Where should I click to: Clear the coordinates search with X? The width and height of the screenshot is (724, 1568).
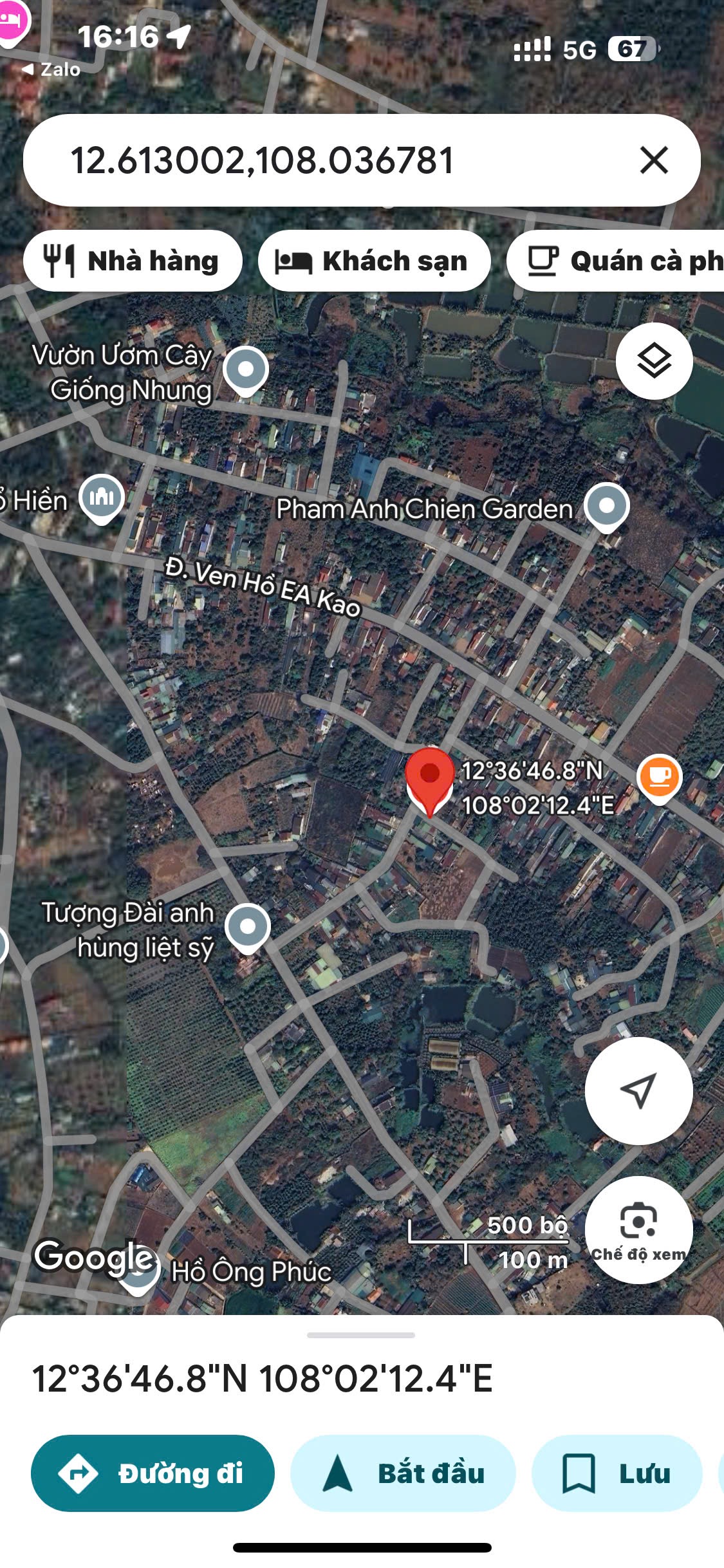(654, 160)
